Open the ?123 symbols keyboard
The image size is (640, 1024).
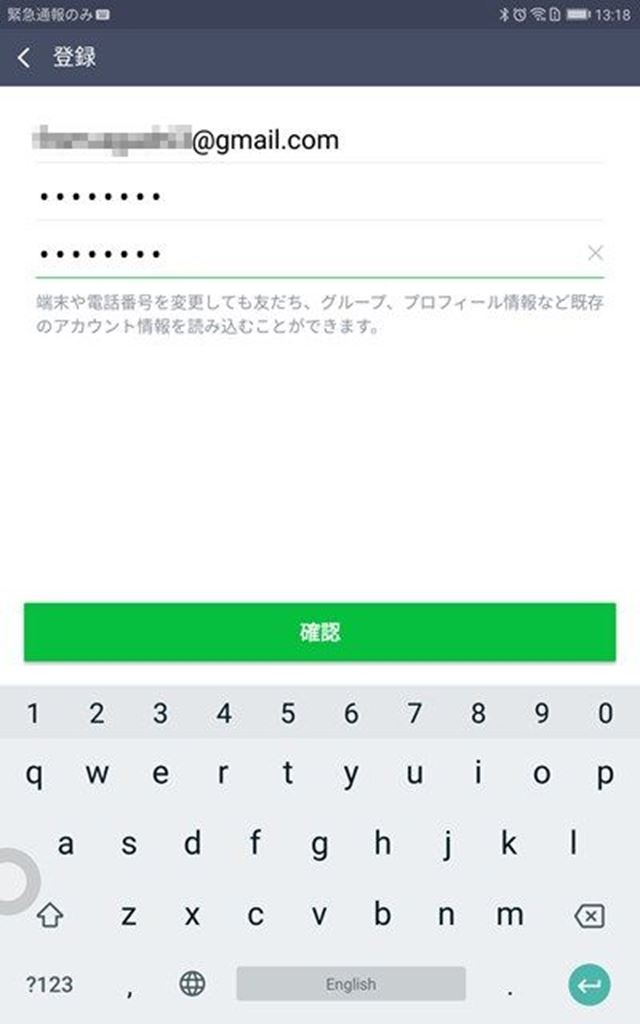(x=49, y=984)
